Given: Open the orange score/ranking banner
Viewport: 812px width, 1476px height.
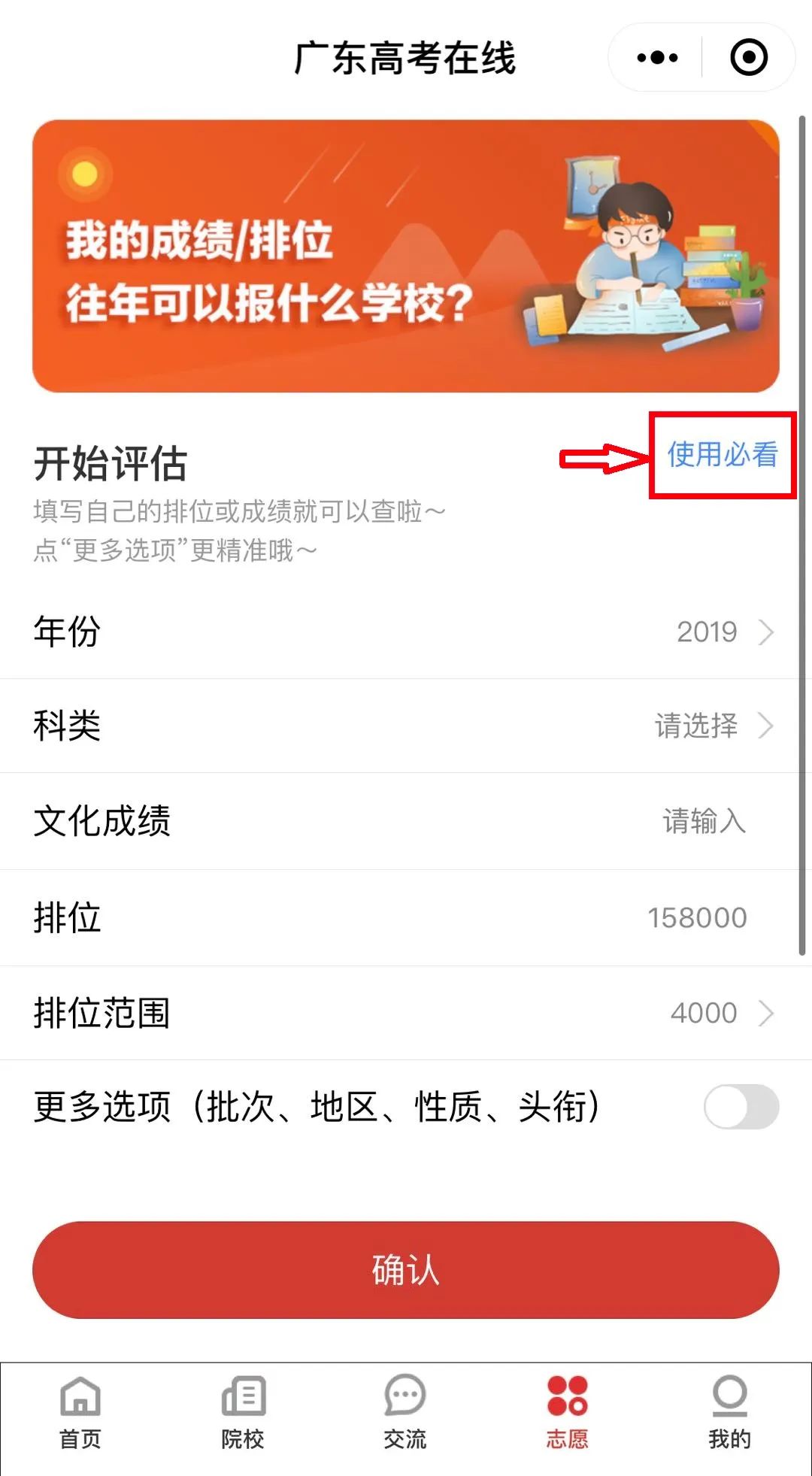Looking at the screenshot, I should click(405, 256).
